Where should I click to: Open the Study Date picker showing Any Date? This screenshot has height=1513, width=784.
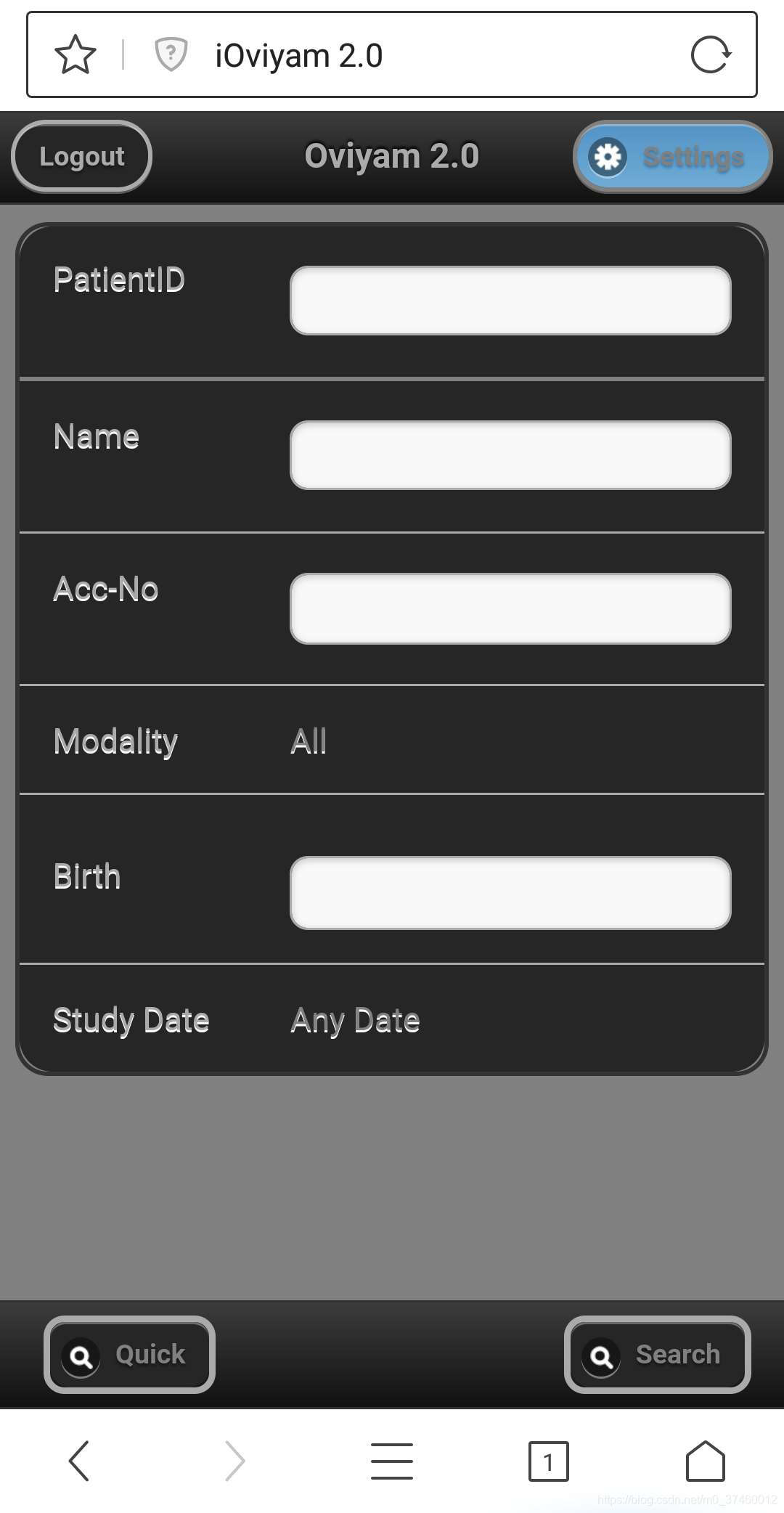(x=392, y=1019)
